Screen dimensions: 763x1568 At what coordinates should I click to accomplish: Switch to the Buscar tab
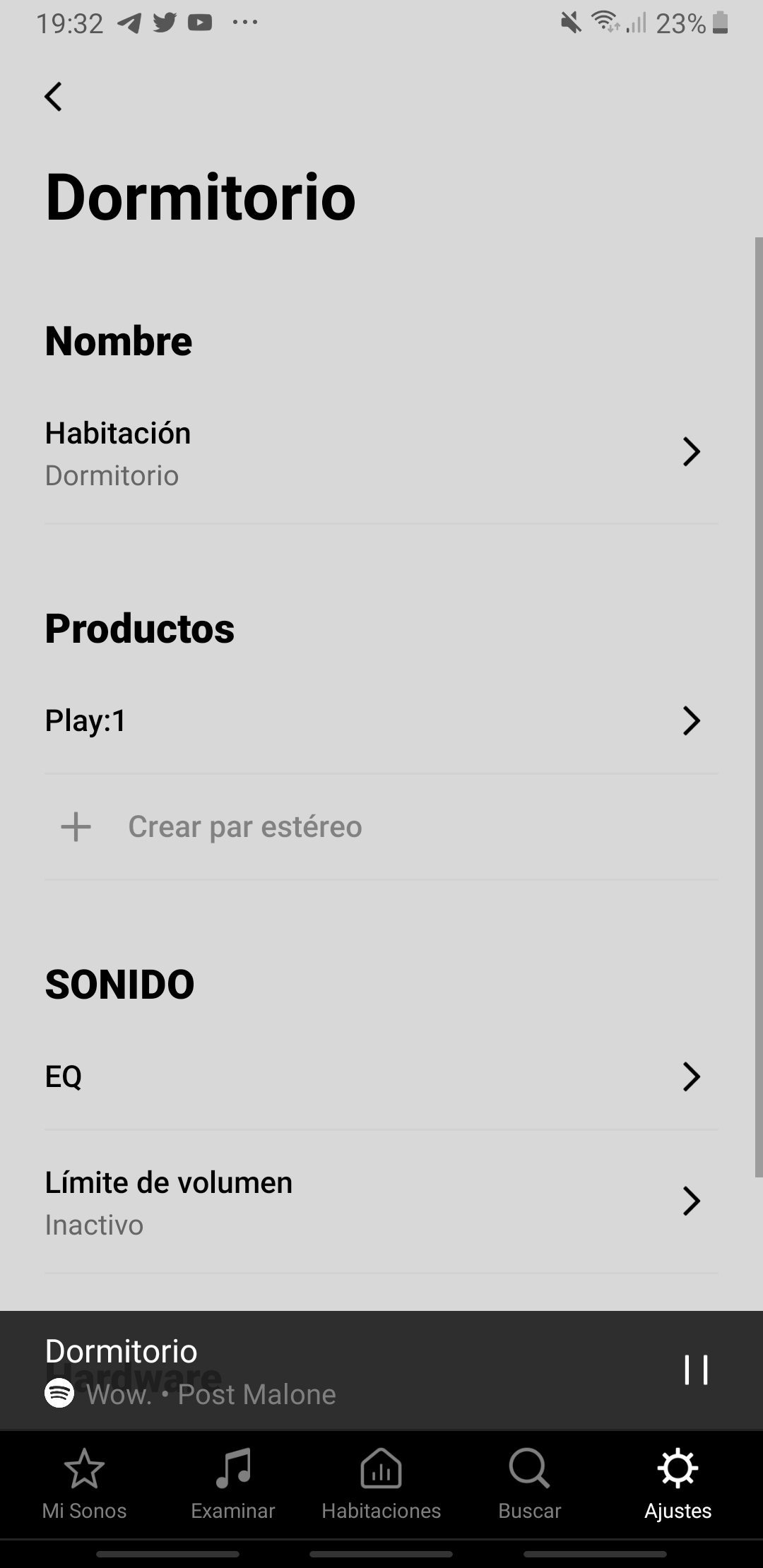click(x=530, y=1484)
